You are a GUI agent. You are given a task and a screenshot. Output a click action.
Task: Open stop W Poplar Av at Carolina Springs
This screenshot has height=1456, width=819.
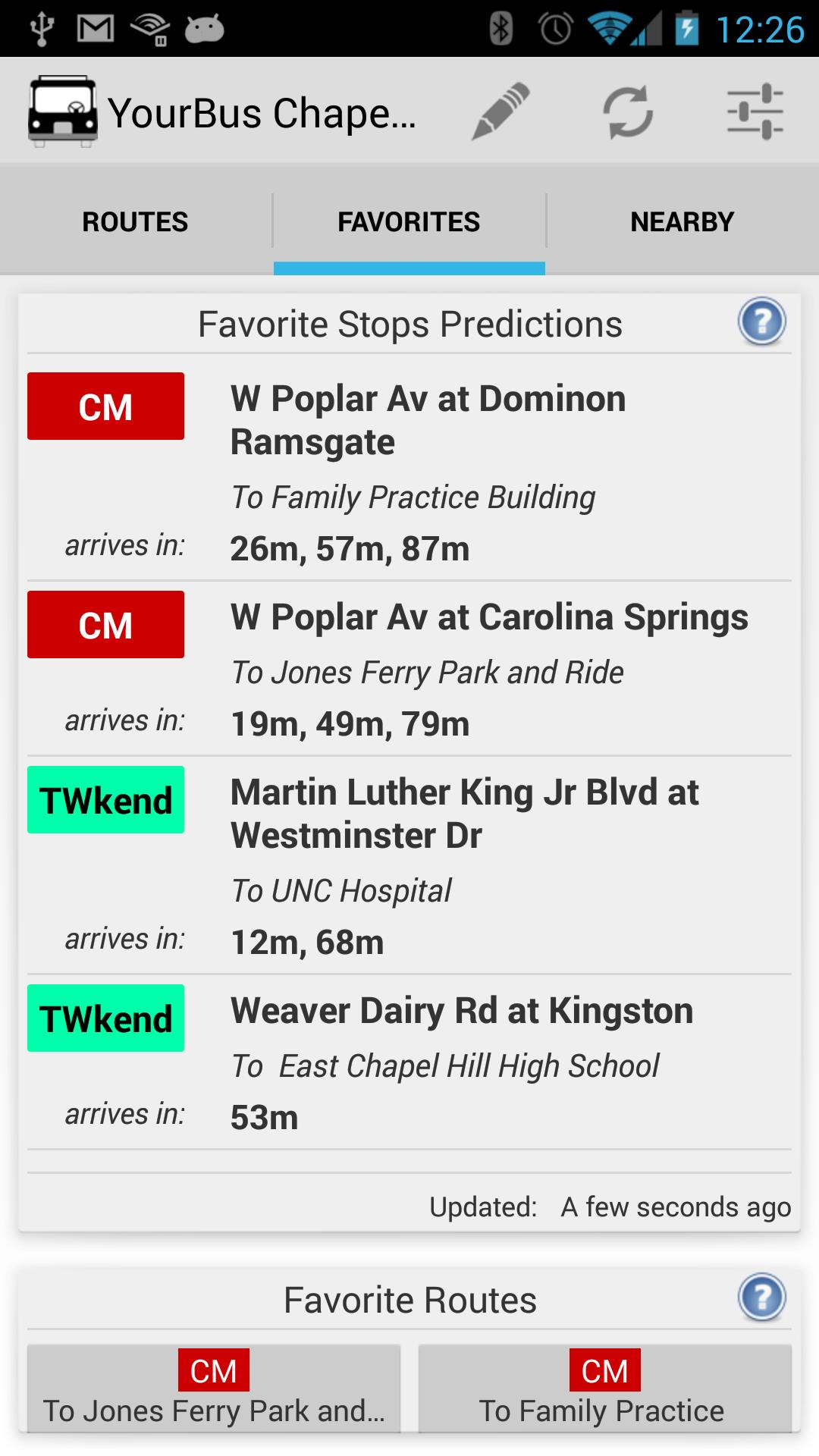489,618
